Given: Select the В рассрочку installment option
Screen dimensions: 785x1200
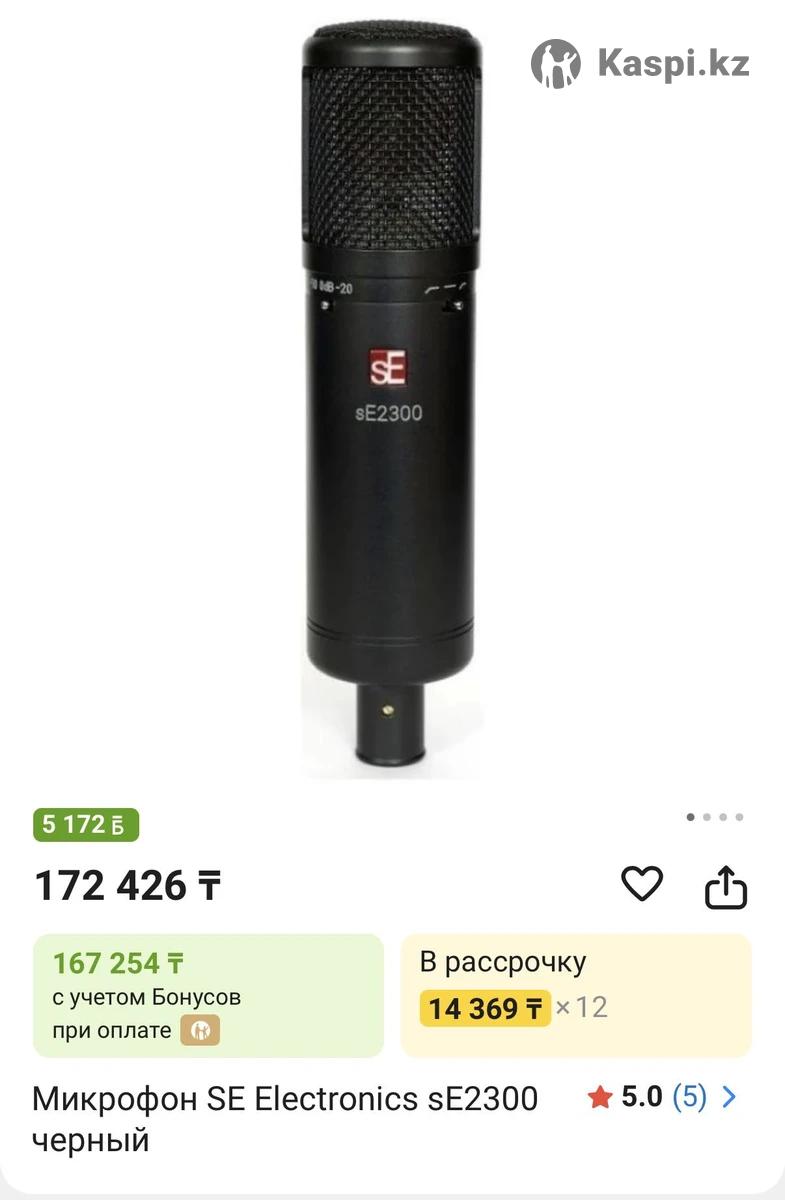Looking at the screenshot, I should point(575,995).
